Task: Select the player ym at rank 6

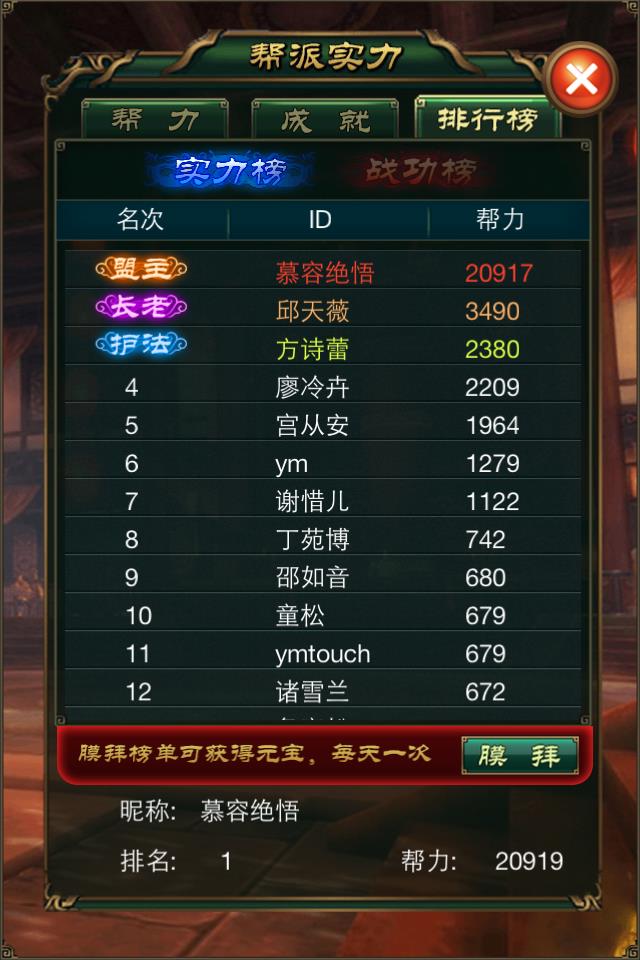Action: [324, 462]
